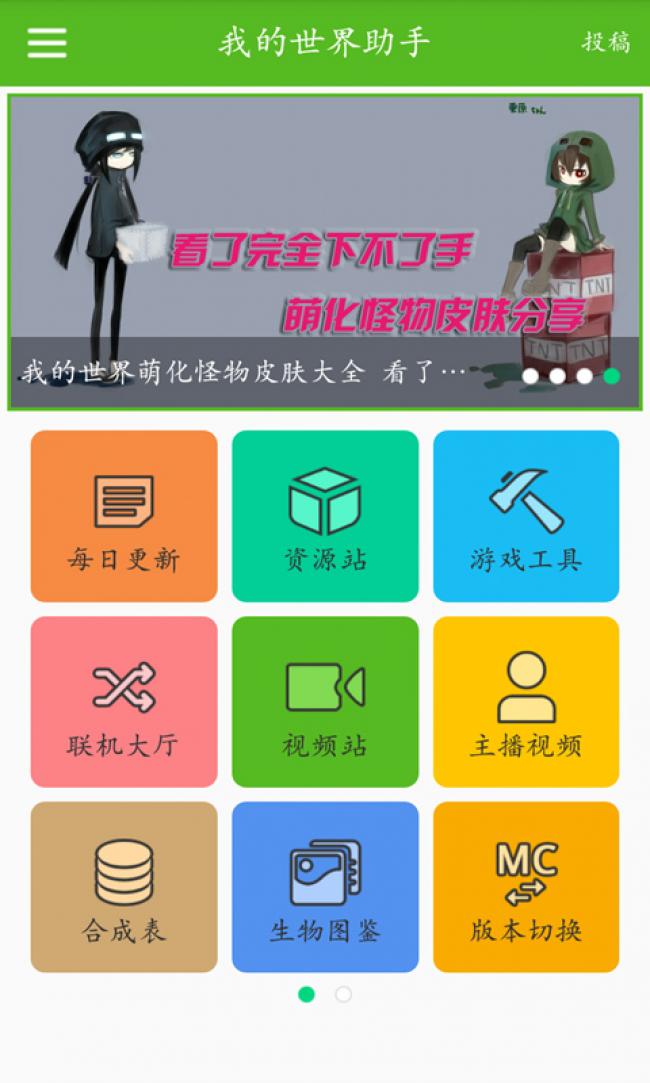Select 版本切换 version switcher
Image resolution: width=650 pixels, height=1083 pixels.
[x=526, y=887]
